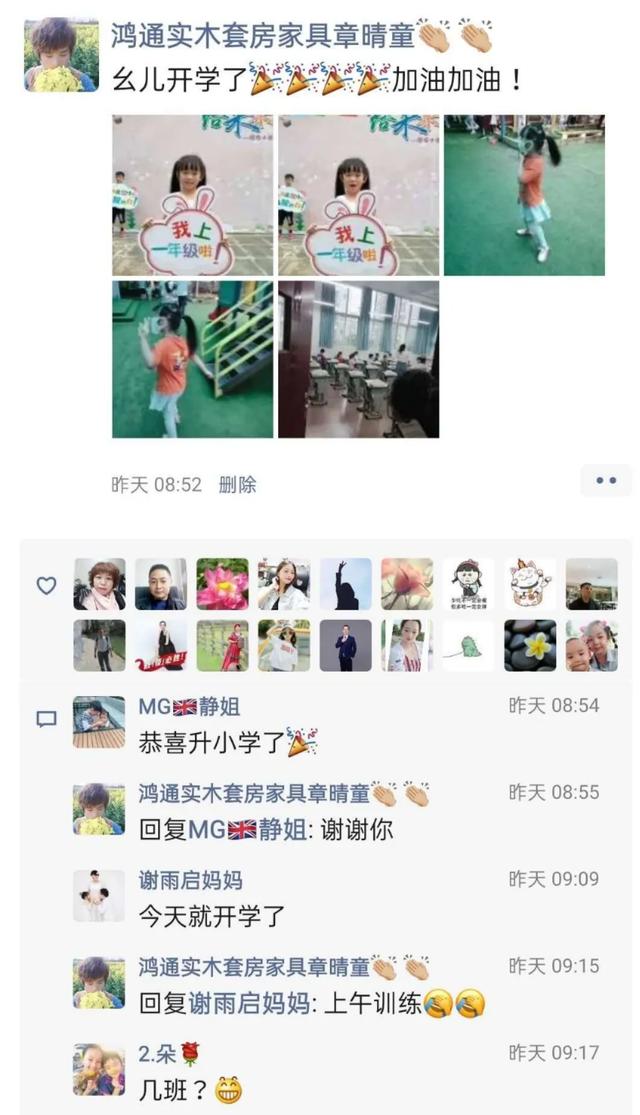This screenshot has height=1115, width=640.
Task: Open the lucky cat avatar in the likes list
Action: click(530, 584)
